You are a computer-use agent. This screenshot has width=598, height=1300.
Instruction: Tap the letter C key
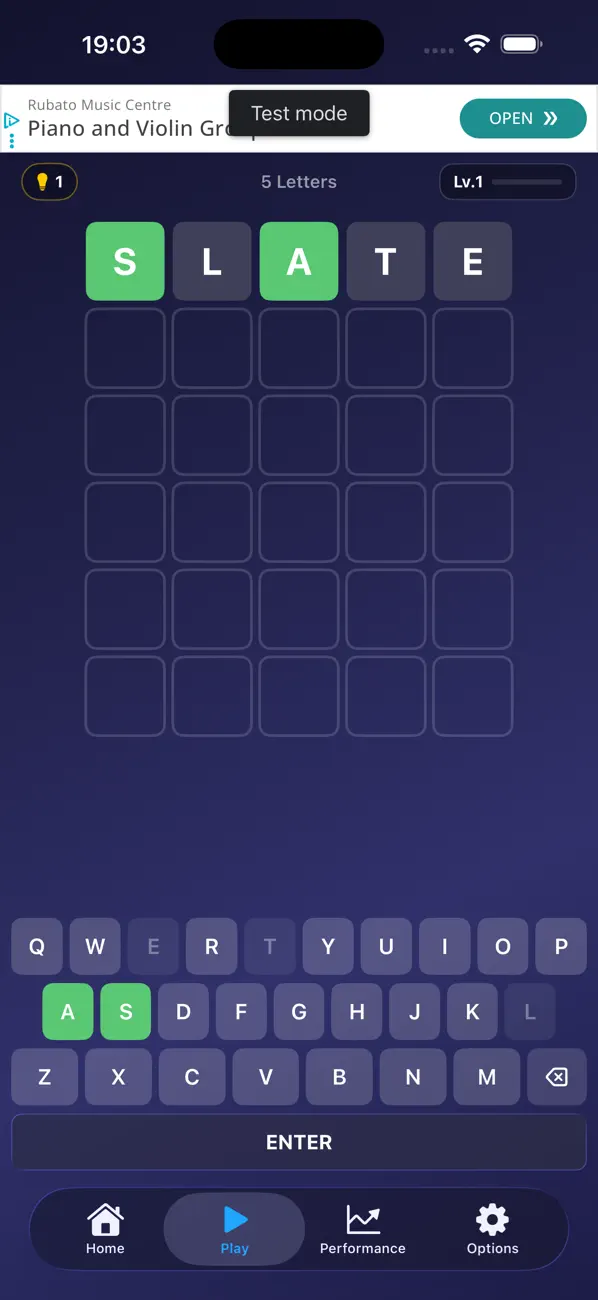coord(192,1077)
